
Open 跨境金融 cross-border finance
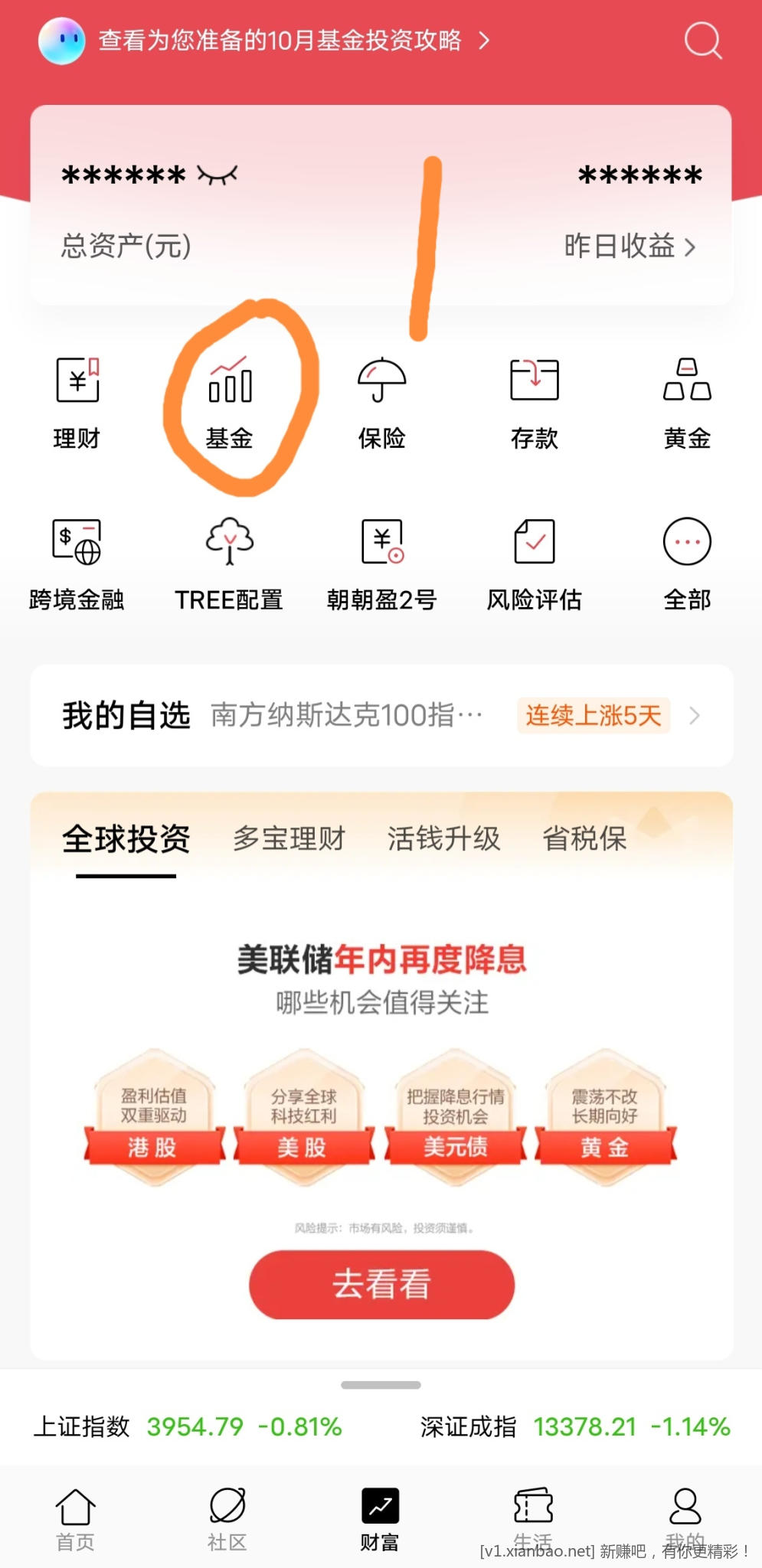(77, 563)
